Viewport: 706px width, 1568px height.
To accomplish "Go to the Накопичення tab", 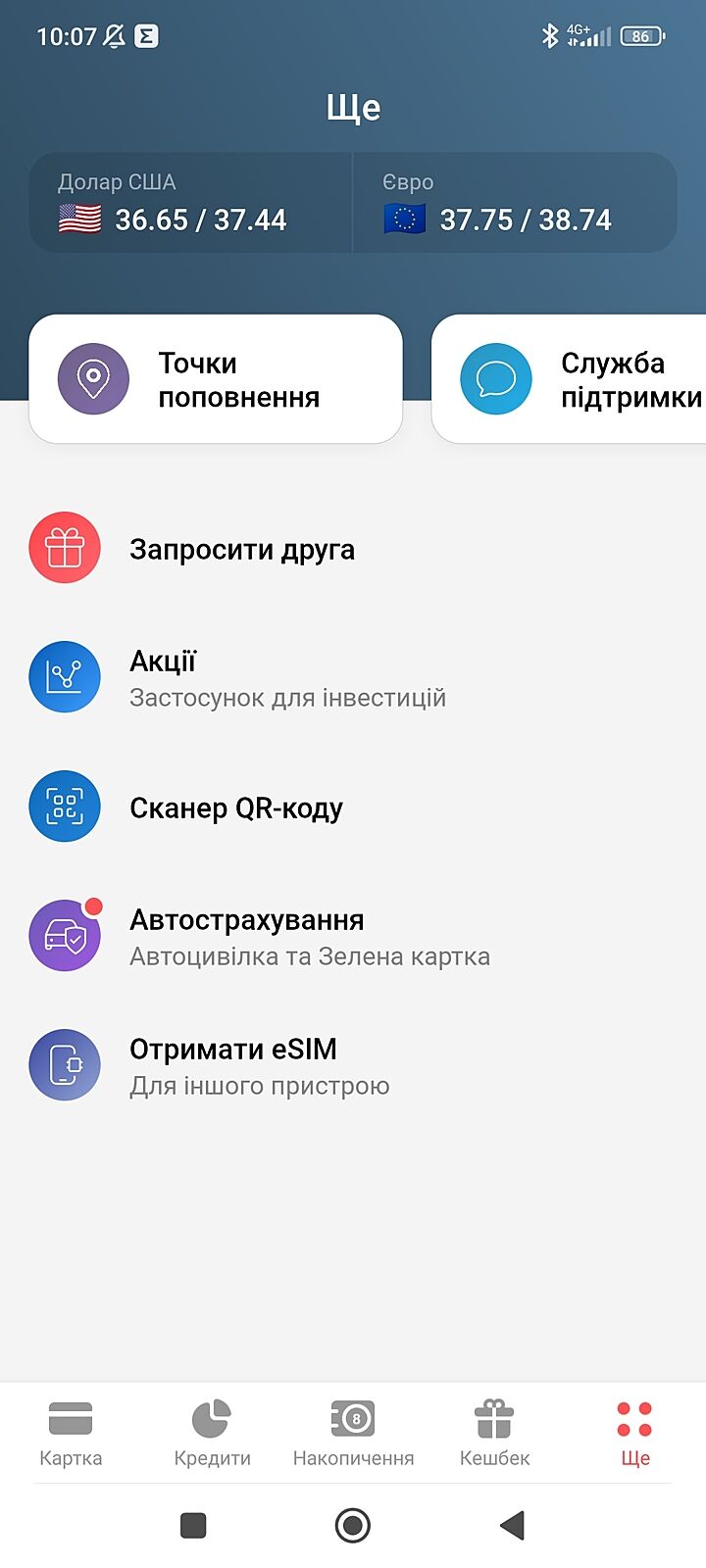I will click(x=353, y=1433).
